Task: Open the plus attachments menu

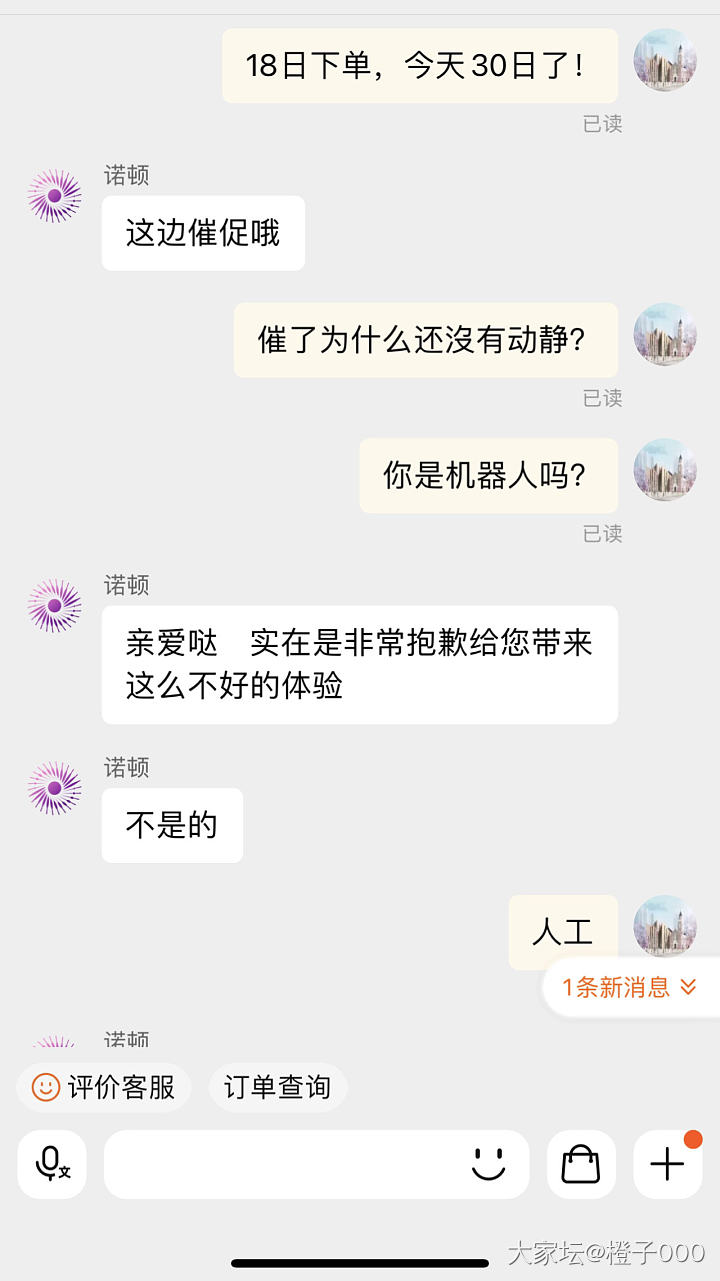Action: coord(667,1164)
